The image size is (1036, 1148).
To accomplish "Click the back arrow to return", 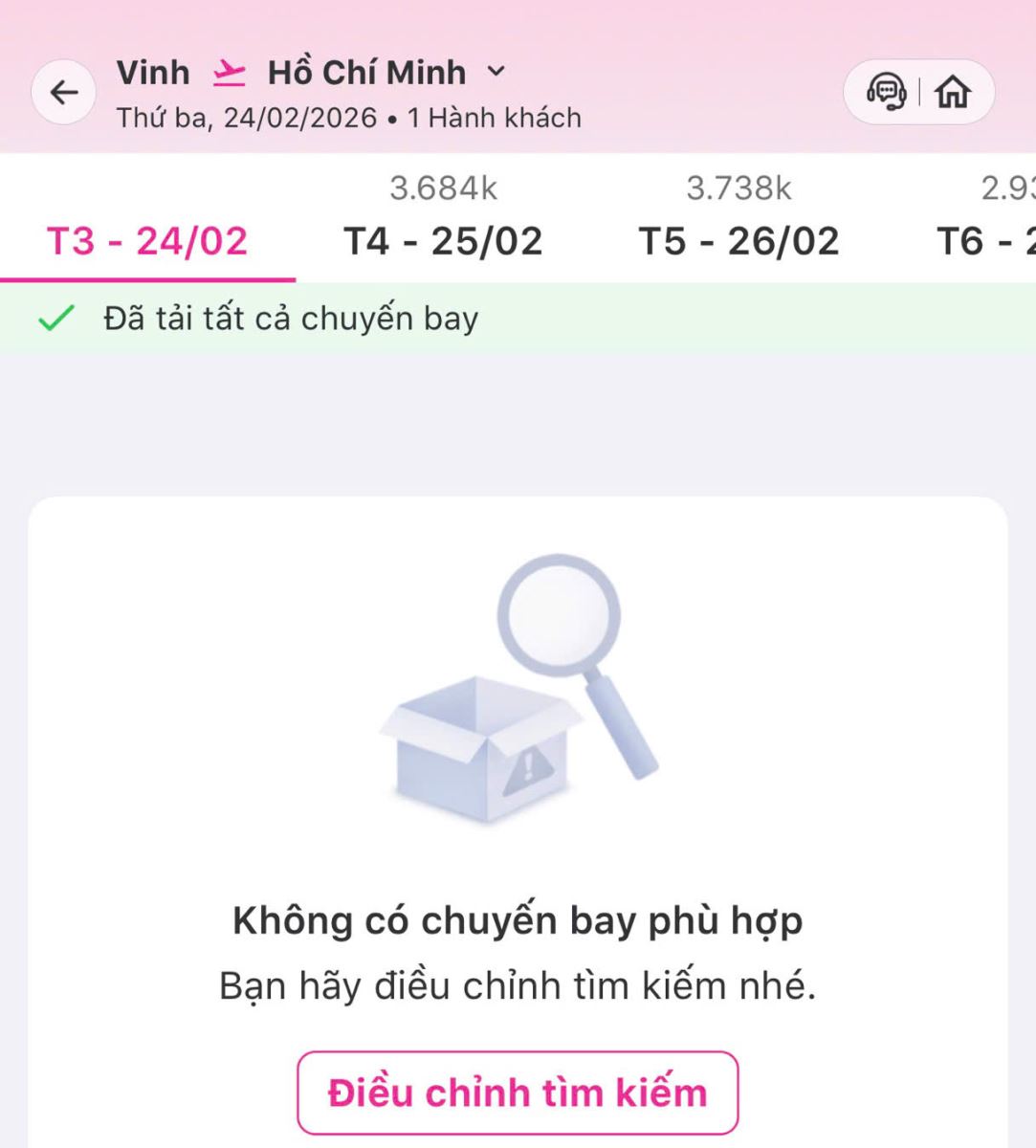I will 62,92.
